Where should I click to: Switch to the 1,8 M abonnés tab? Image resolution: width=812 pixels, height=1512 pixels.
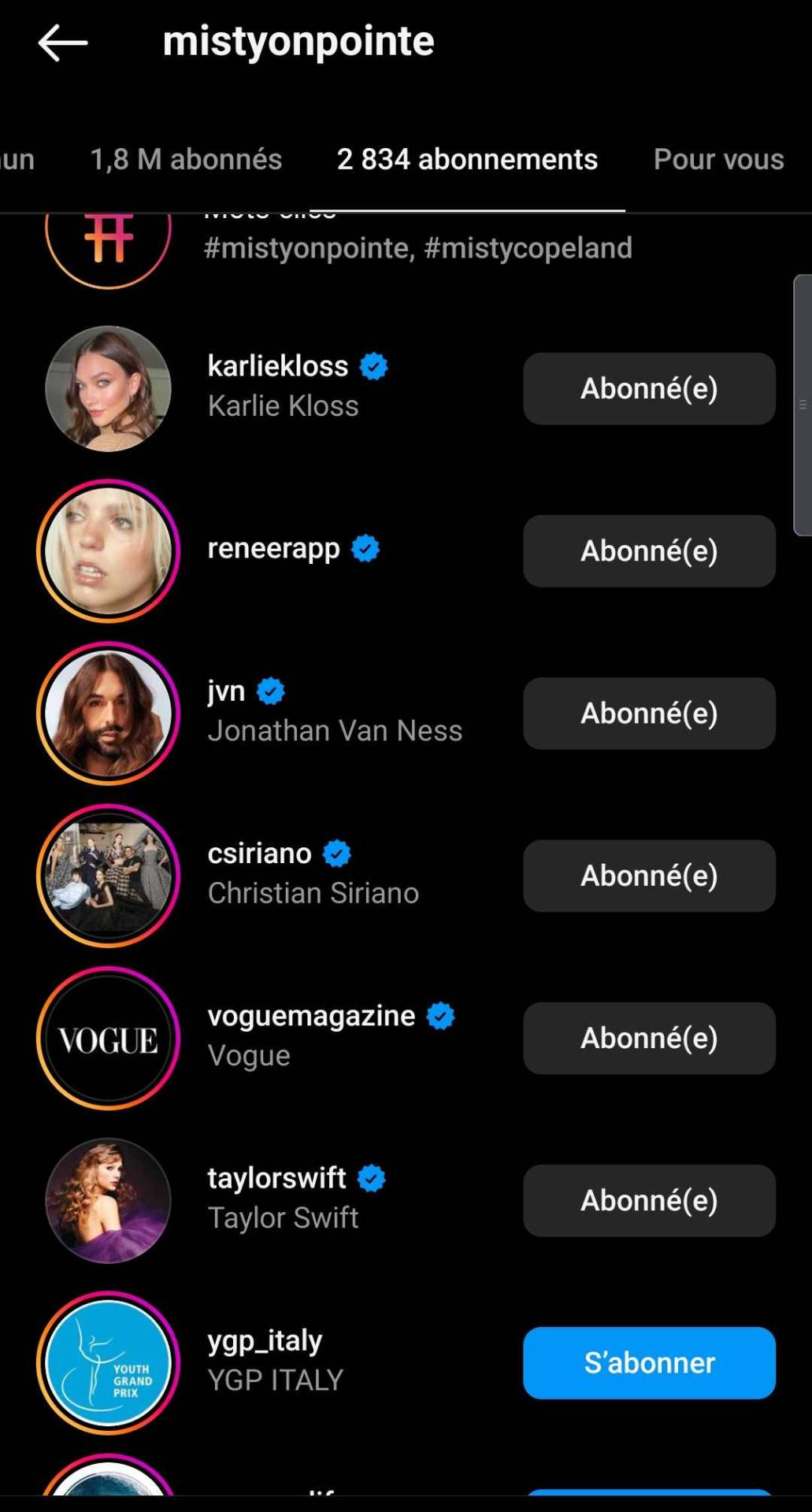(186, 159)
